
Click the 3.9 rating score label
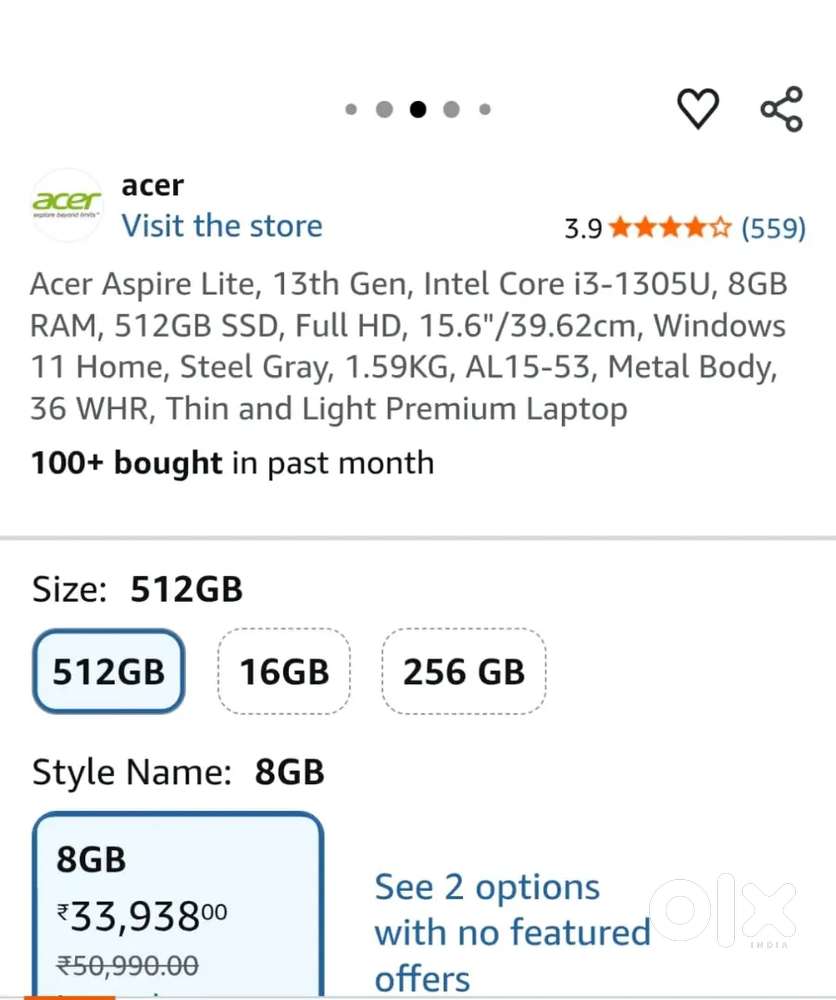[x=585, y=227]
